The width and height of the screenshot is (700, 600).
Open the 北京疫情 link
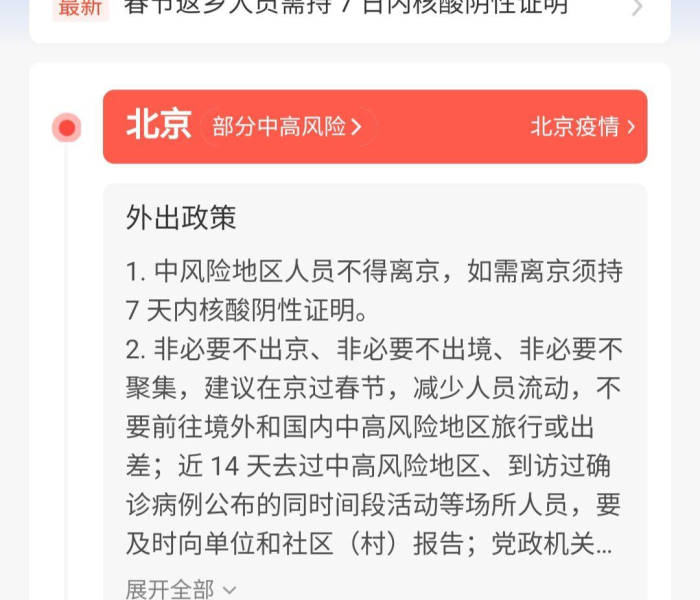click(582, 127)
